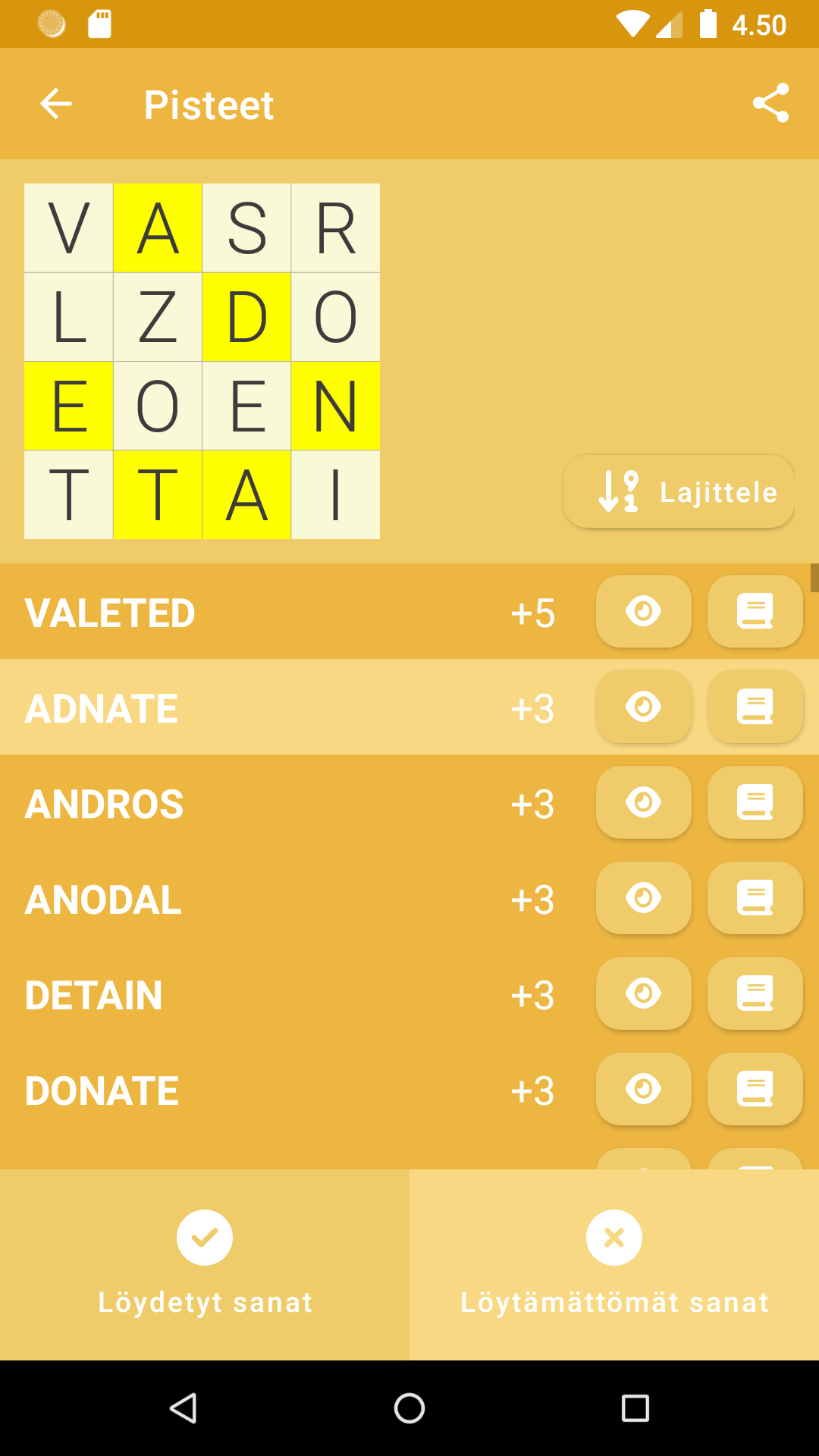Screen dimensions: 819x1456
Task: Select the ADNATE word row
Action: [409, 707]
